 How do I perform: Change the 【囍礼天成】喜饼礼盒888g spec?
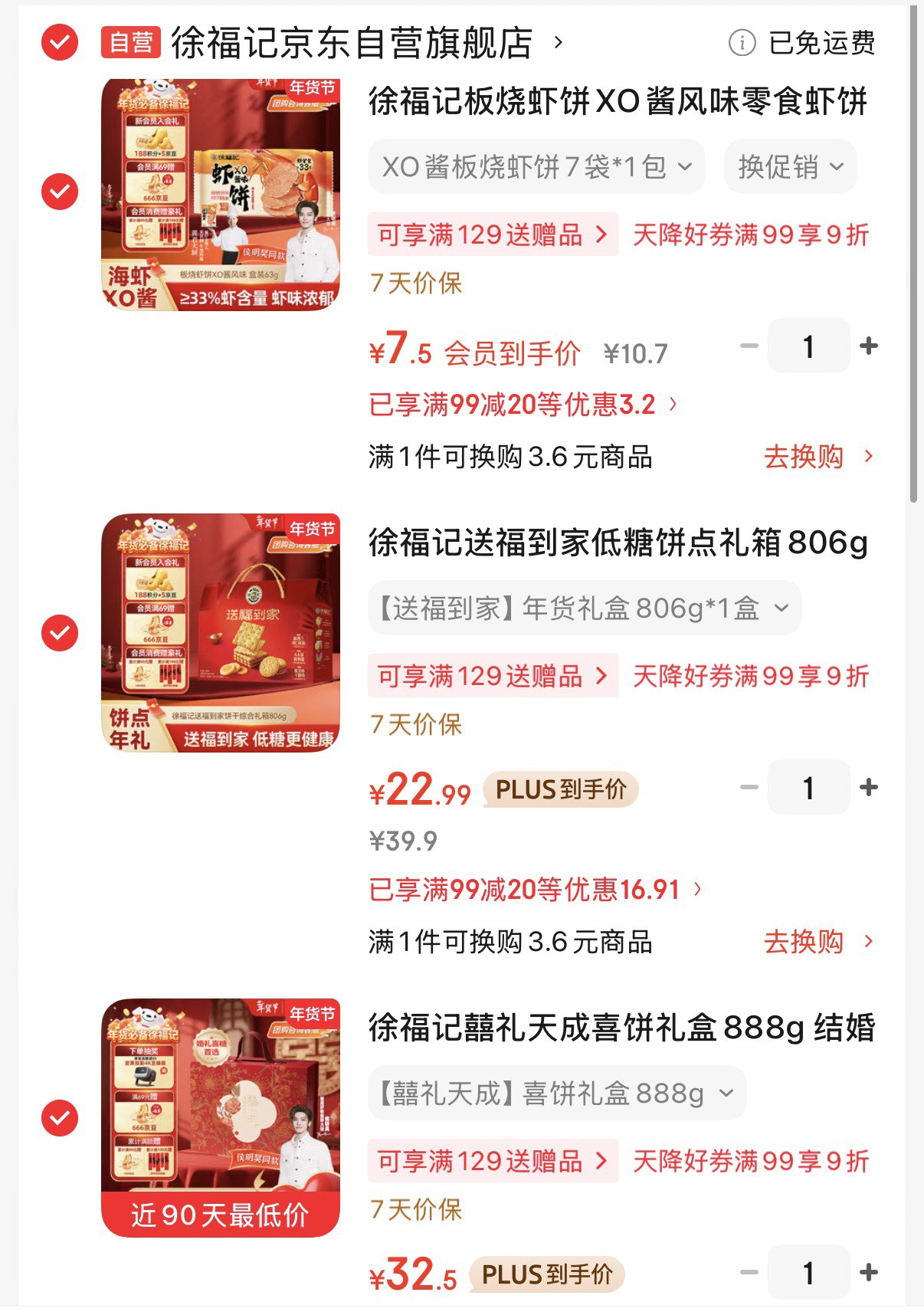click(556, 1094)
